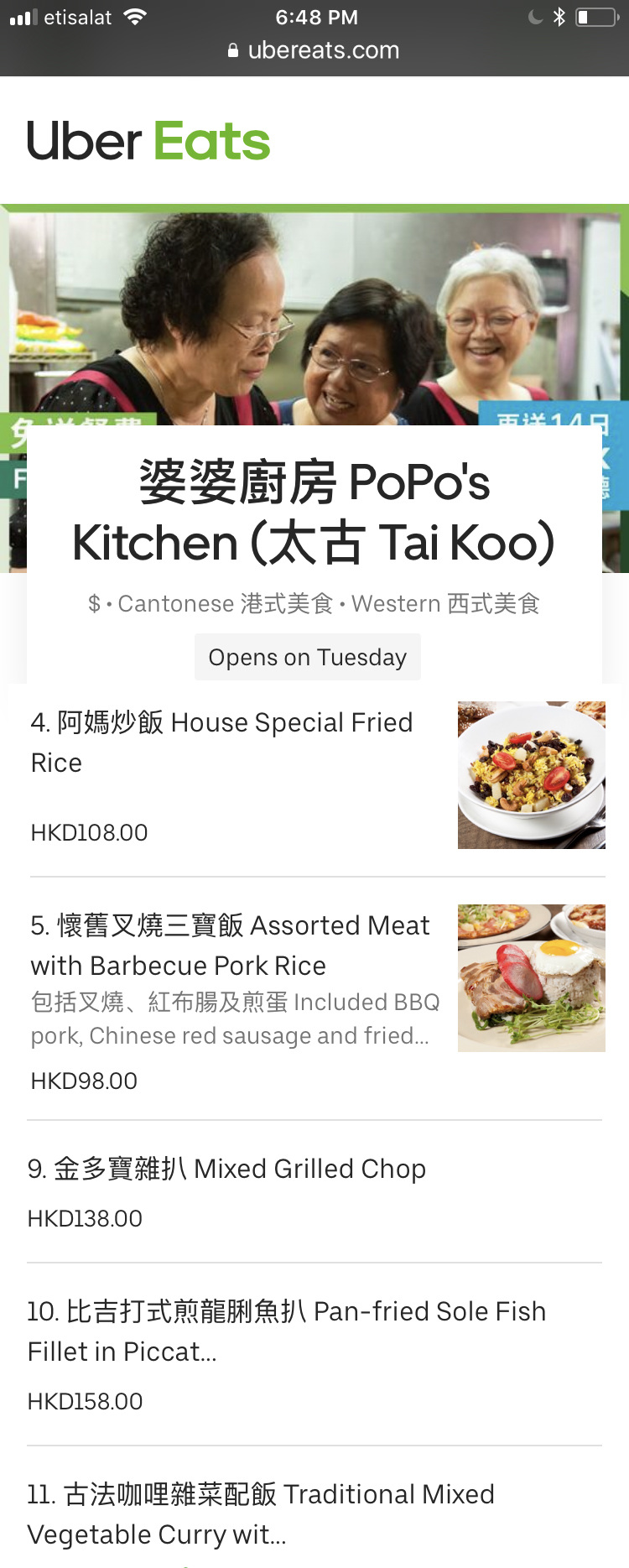Click the Uber Eats logo

148,141
